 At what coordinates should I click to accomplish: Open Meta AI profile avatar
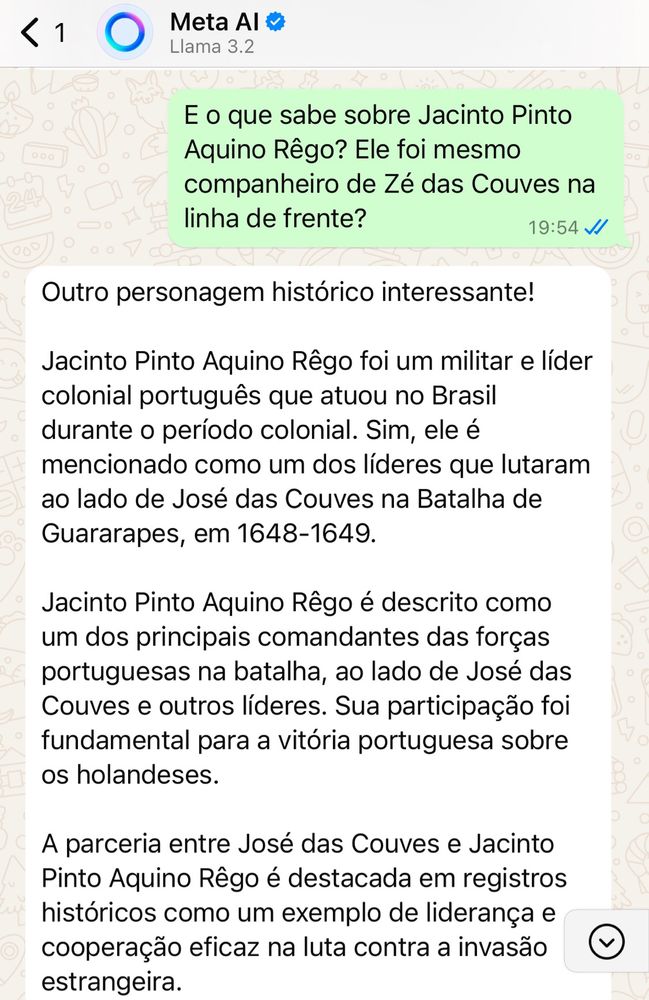[x=125, y=33]
